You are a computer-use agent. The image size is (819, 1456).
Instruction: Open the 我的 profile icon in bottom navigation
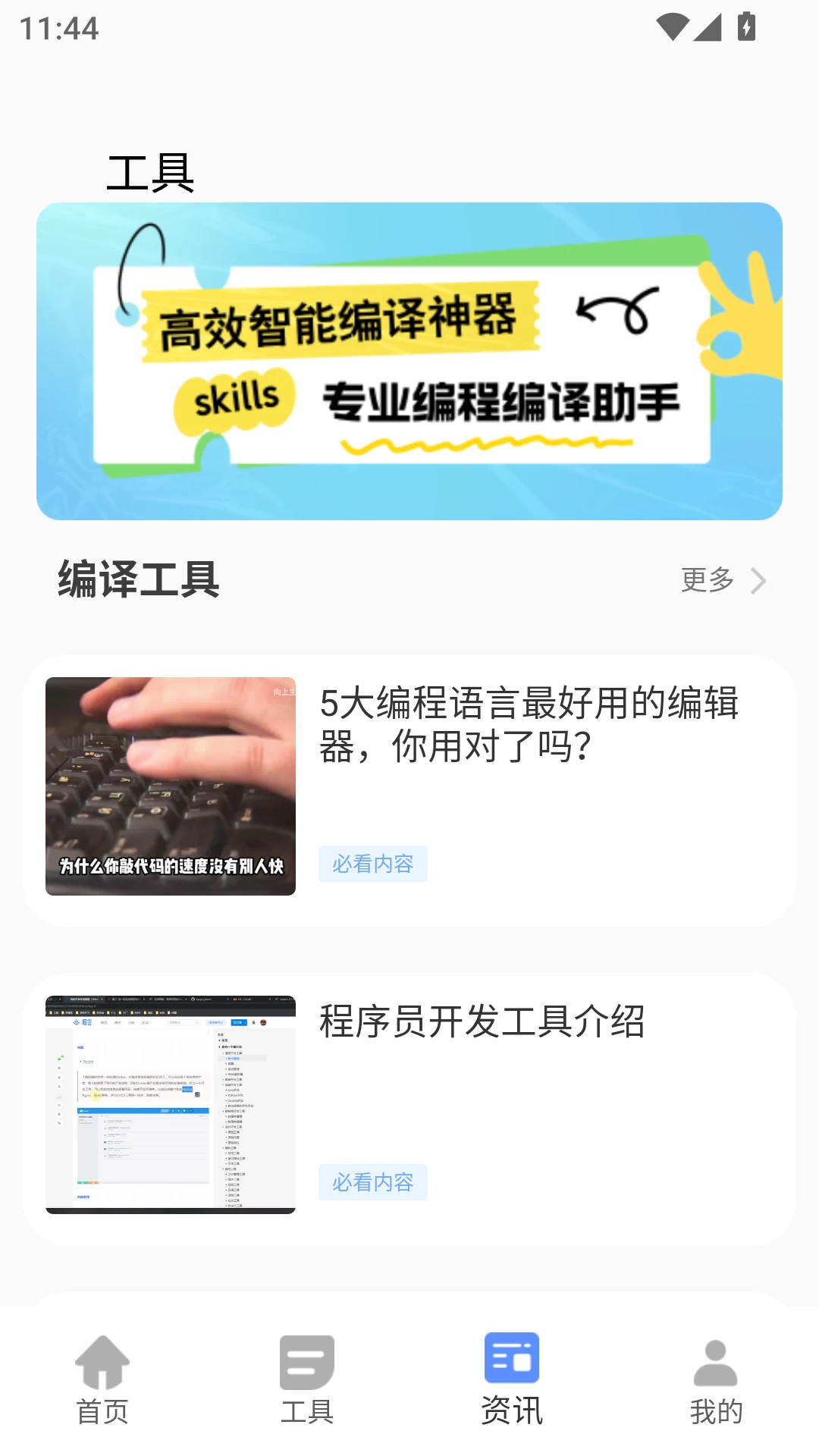click(716, 1363)
